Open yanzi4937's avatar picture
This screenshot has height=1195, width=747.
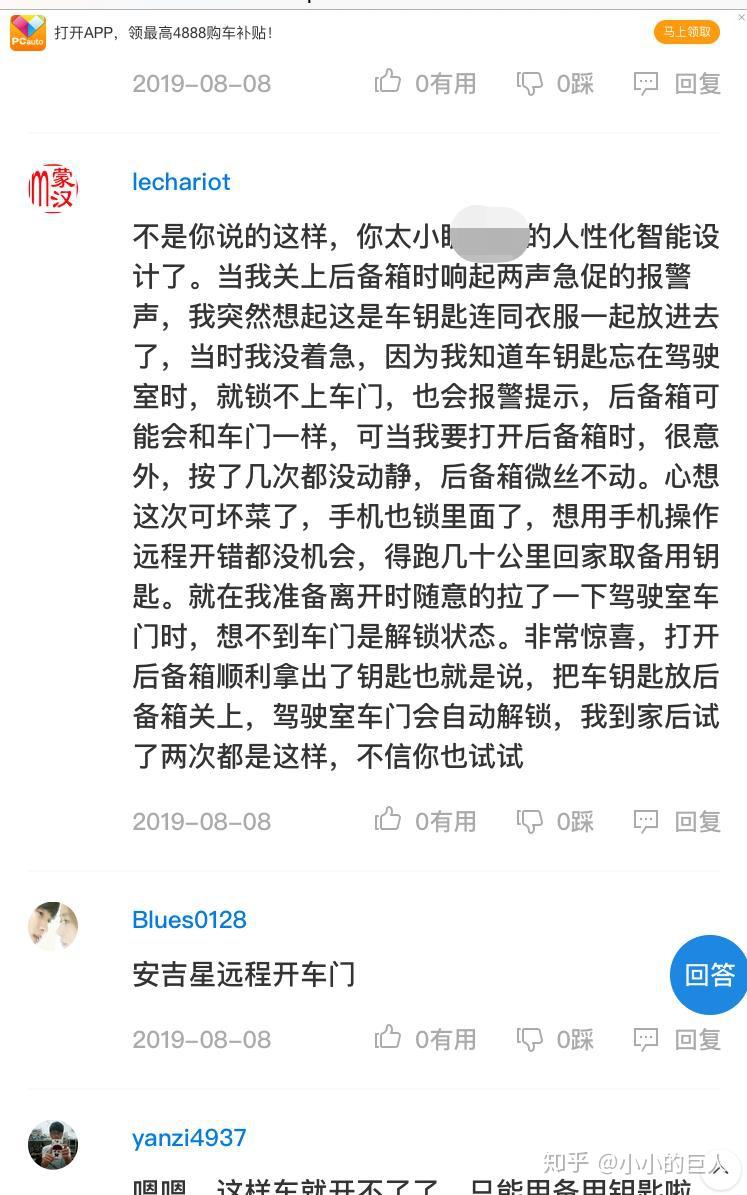pos(53,1145)
